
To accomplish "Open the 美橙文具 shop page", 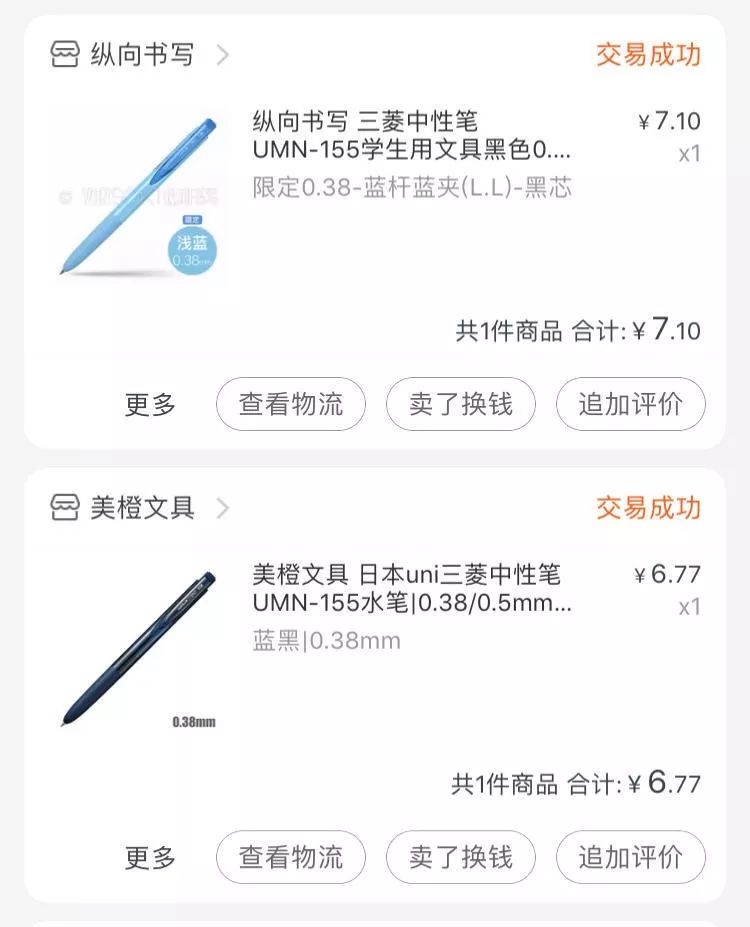I will [138, 508].
